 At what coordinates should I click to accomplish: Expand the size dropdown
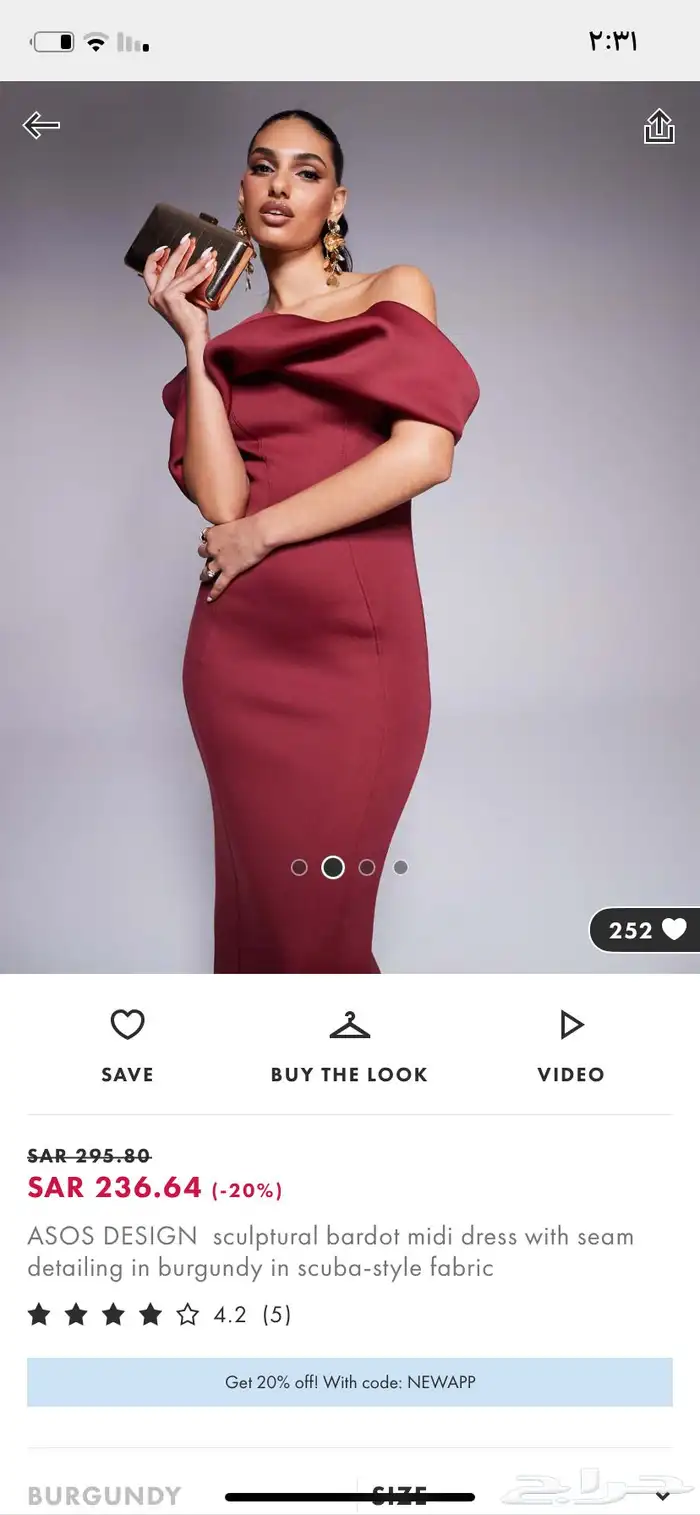[x=662, y=1495]
